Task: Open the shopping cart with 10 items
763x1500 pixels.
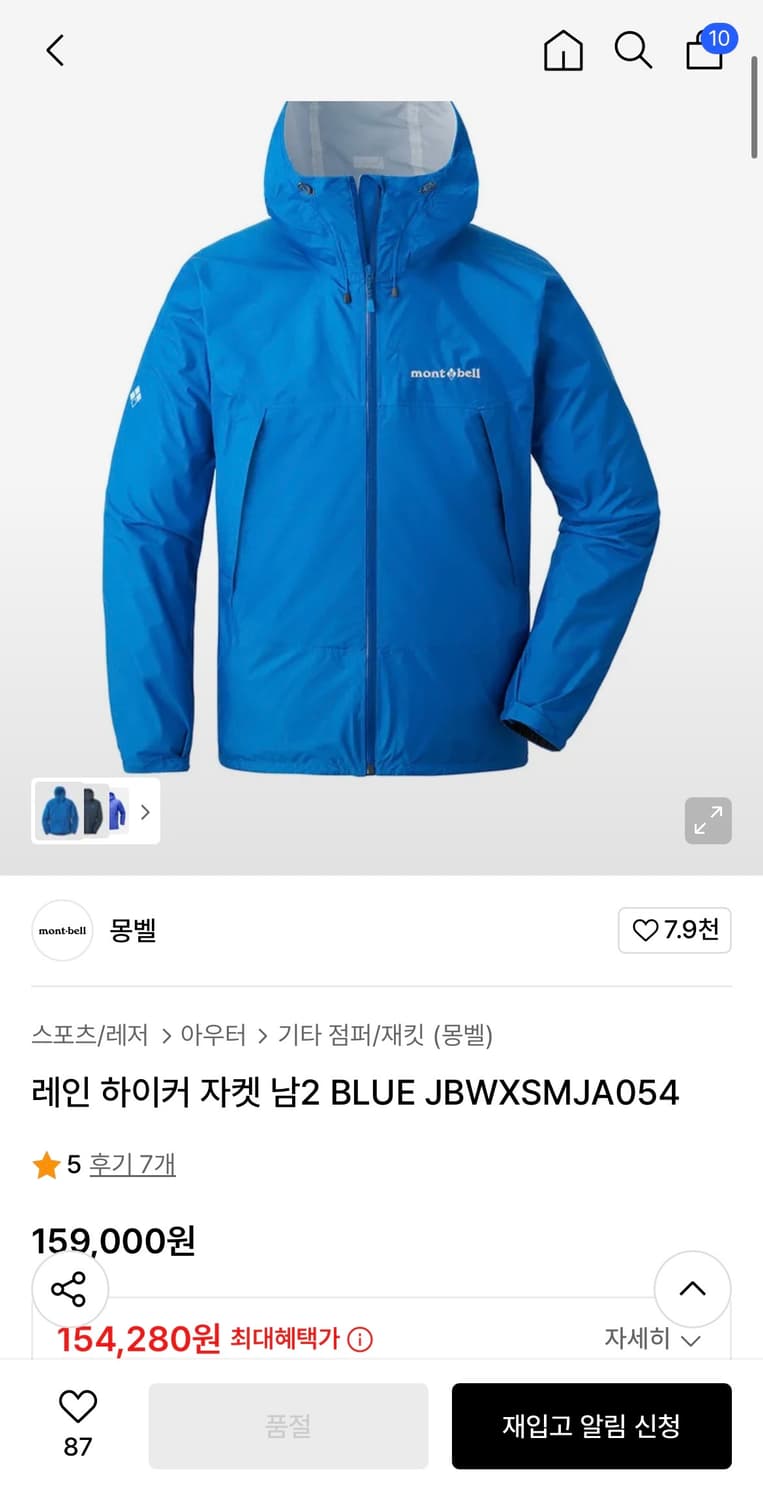Action: coord(706,53)
